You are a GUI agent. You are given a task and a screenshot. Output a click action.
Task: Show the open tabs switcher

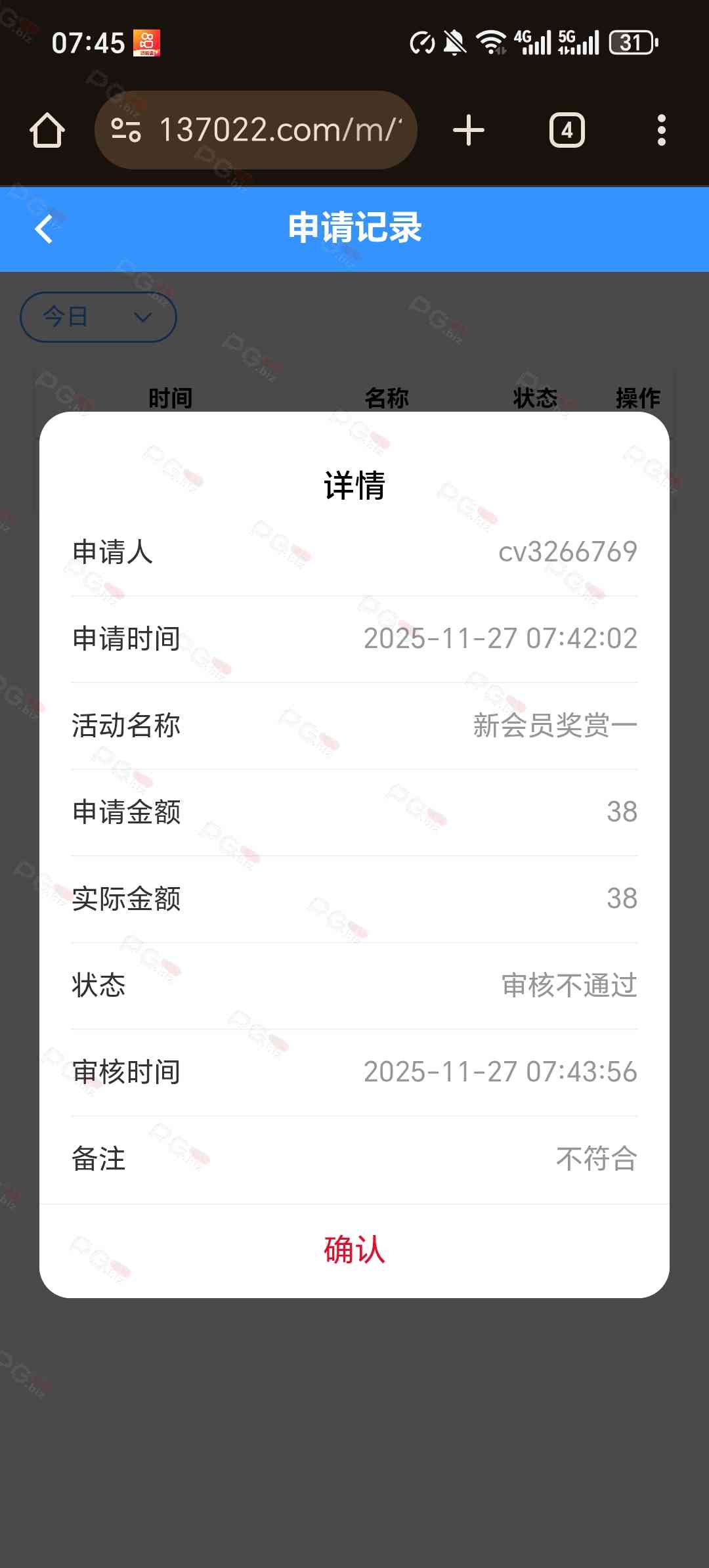pos(567,130)
